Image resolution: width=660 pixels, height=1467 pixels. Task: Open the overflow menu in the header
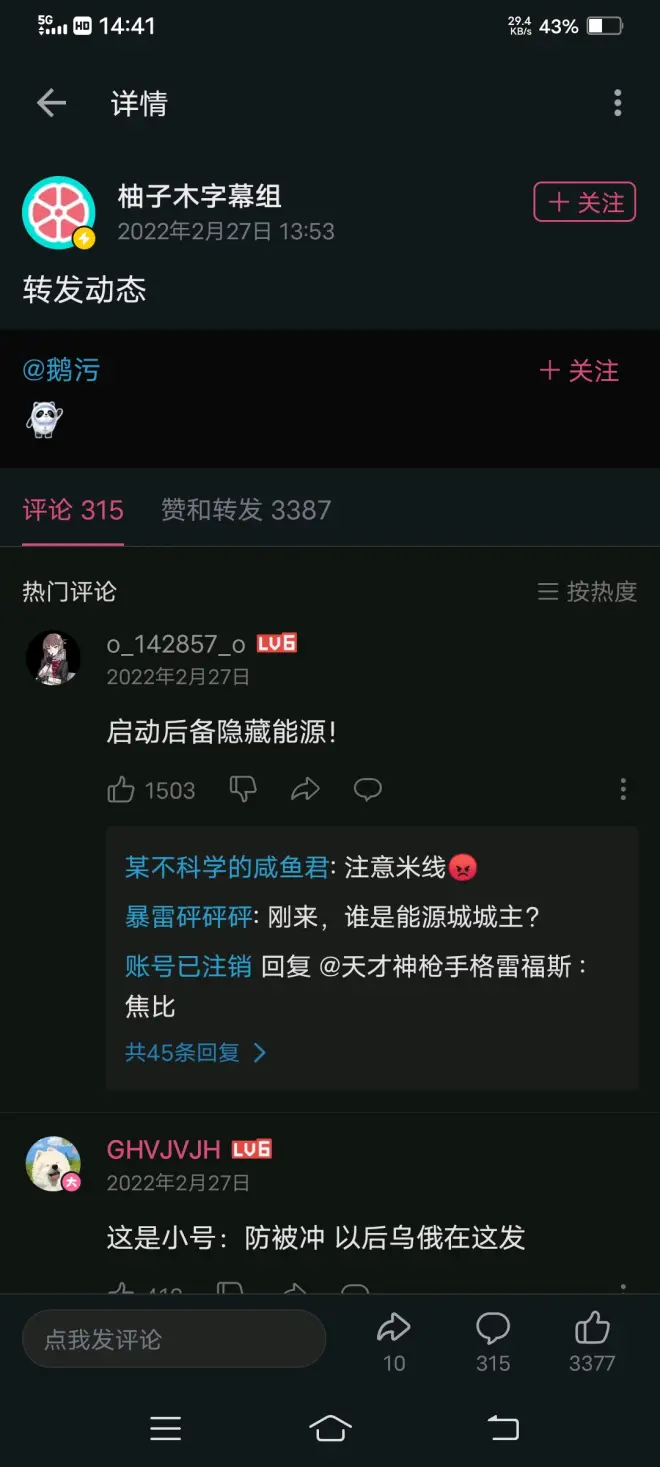[617, 103]
